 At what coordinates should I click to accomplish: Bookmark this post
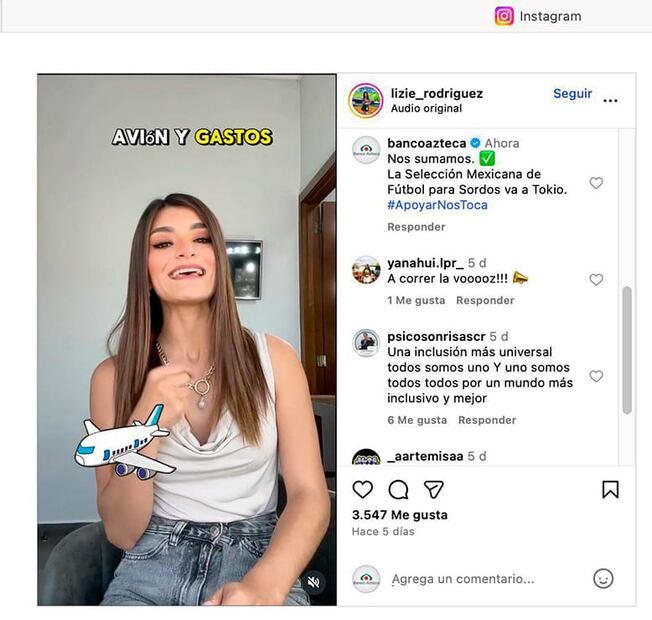tap(610, 489)
